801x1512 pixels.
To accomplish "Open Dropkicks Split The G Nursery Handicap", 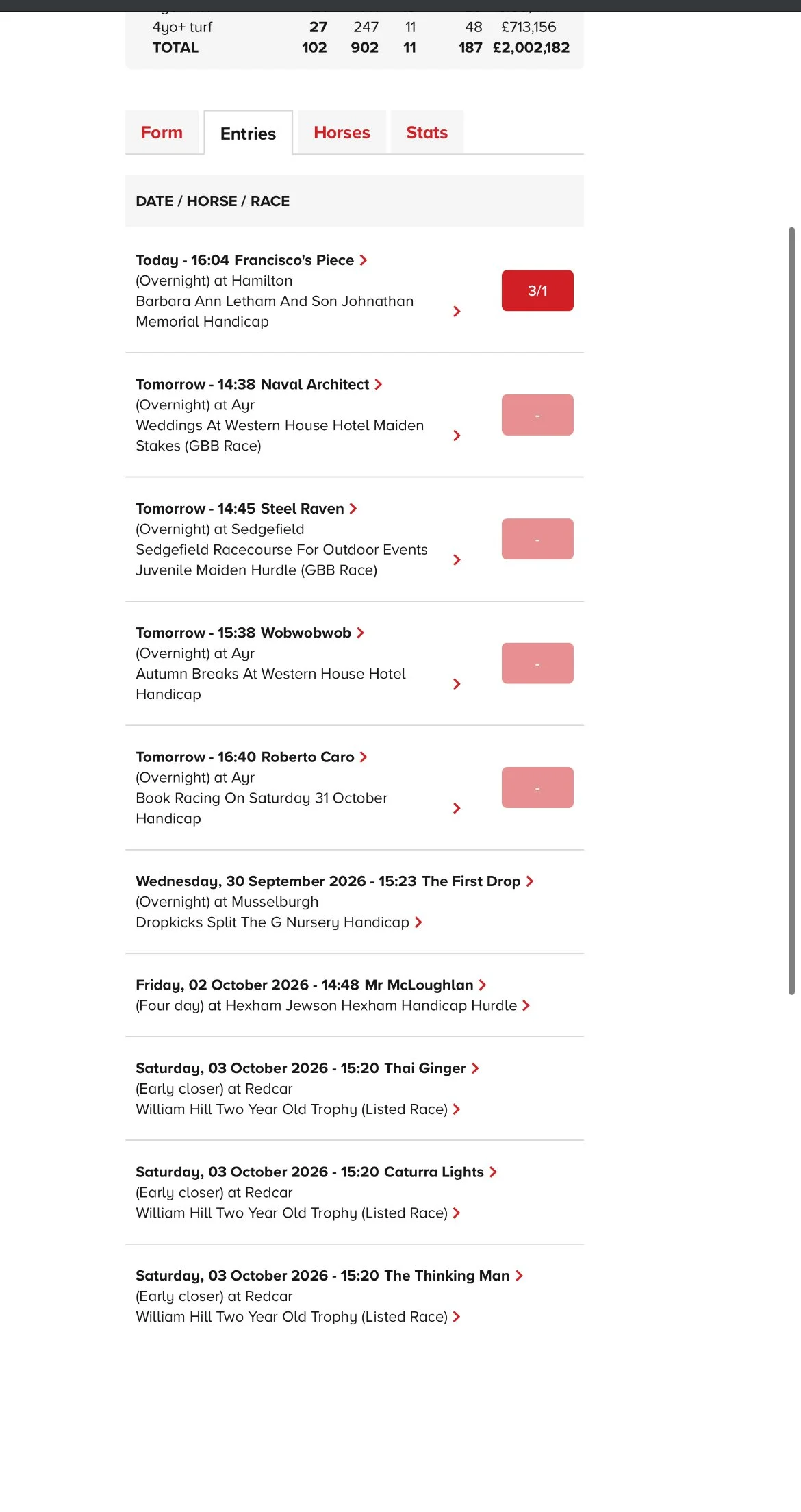I will (x=279, y=922).
